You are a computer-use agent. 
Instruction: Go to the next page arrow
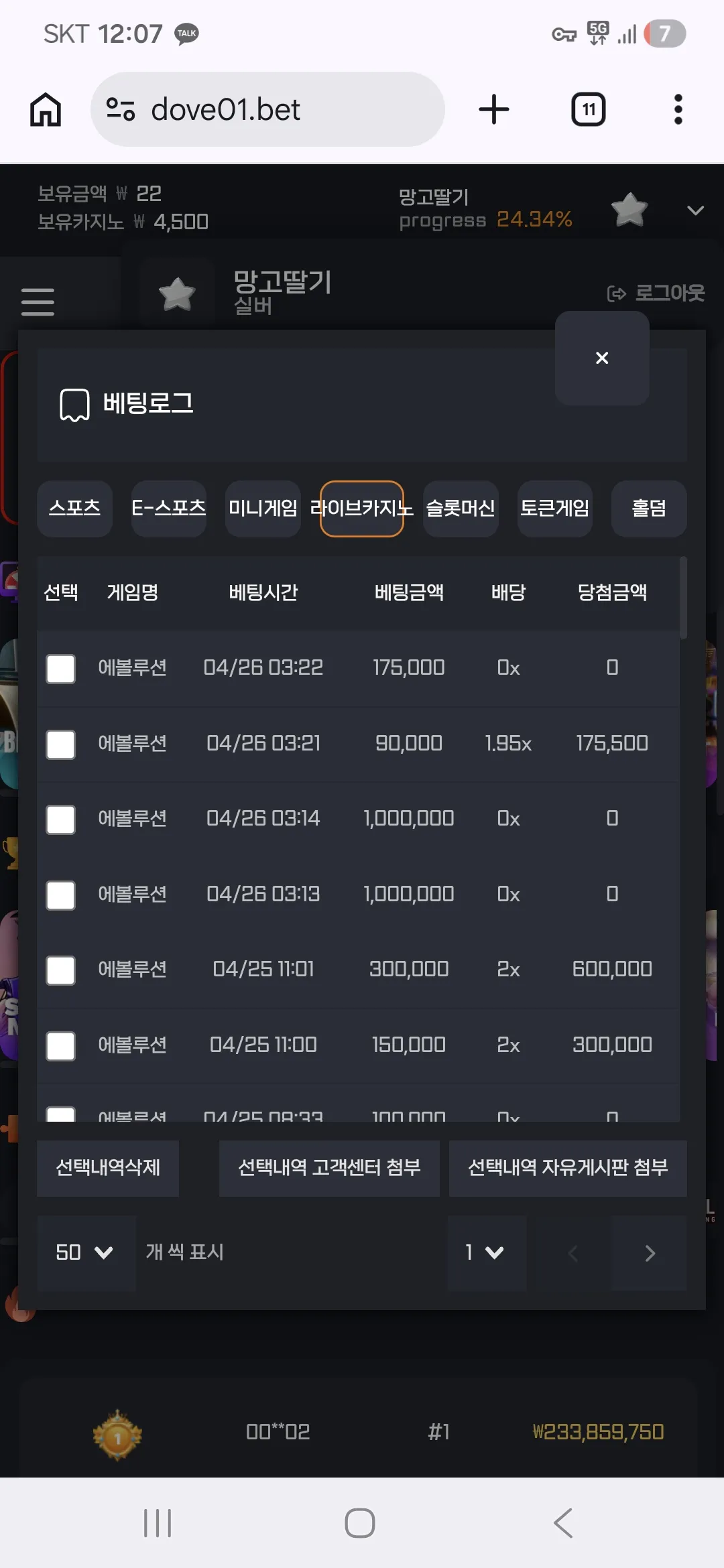click(x=649, y=1253)
